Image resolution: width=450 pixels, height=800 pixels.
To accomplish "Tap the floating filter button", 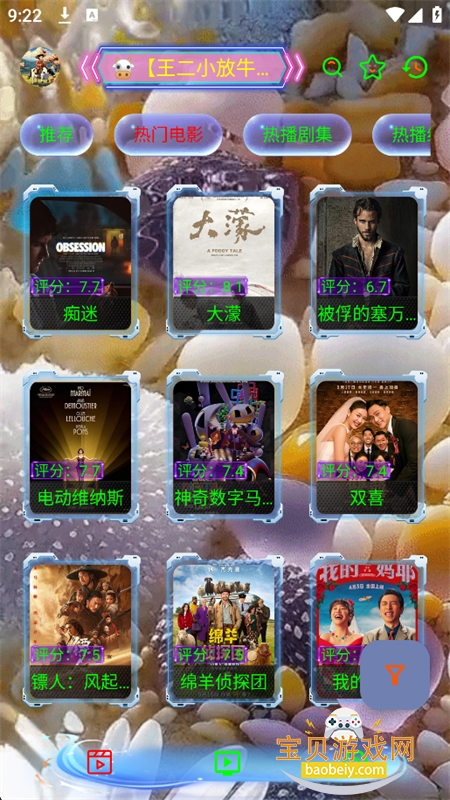I will [x=395, y=675].
